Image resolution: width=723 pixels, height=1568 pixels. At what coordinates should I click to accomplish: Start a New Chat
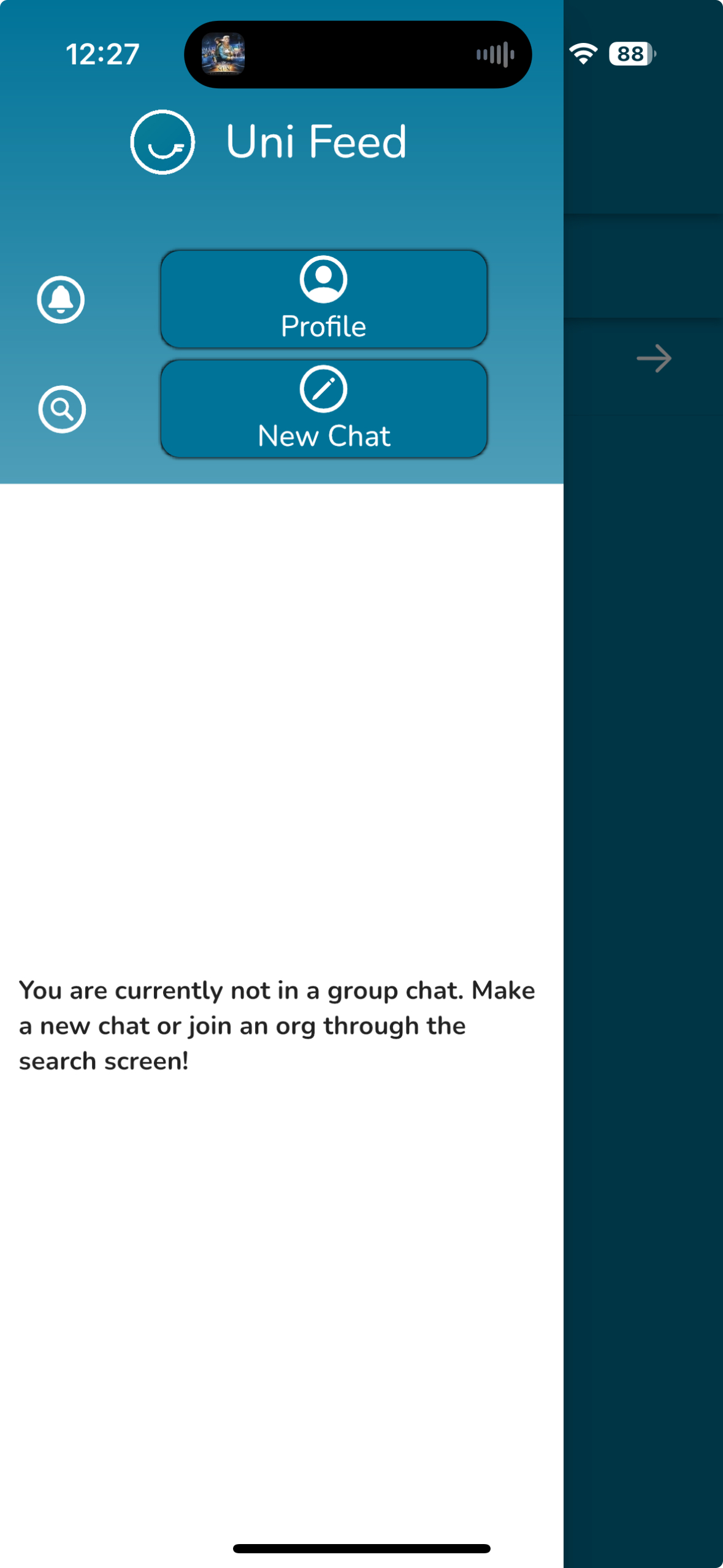click(x=324, y=409)
